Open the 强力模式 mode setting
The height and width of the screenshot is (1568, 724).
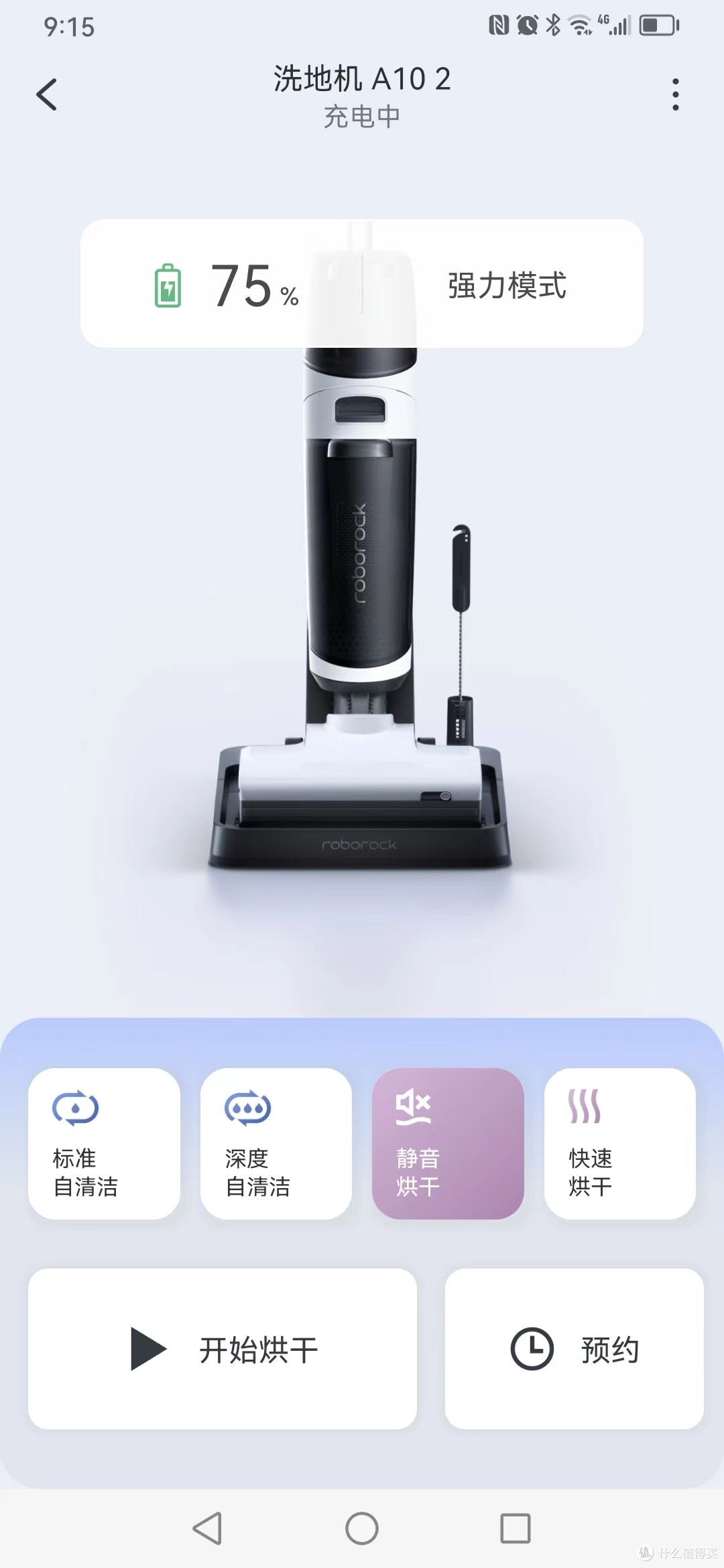507,285
